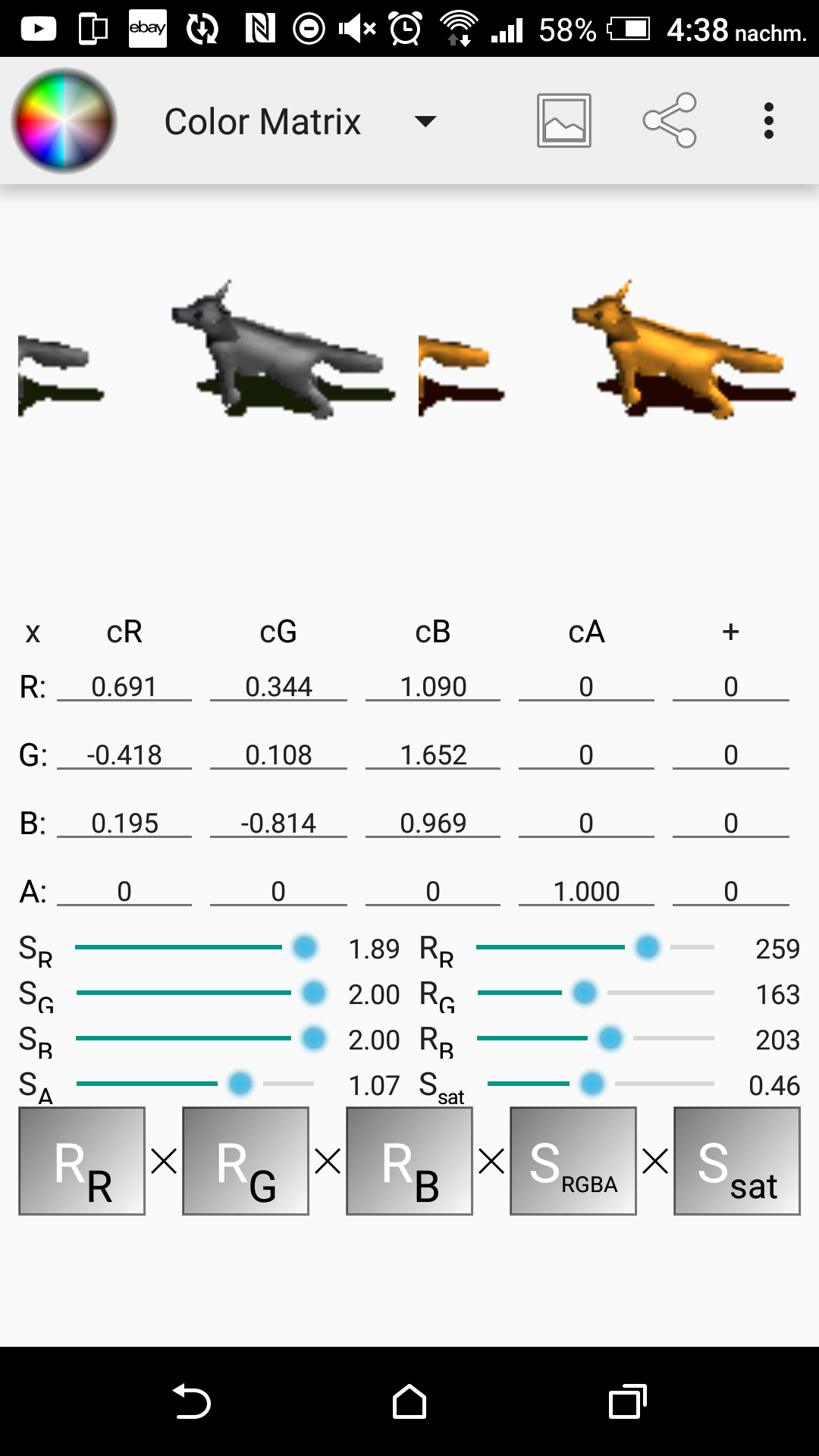The image size is (819, 1456).
Task: Adjust the RG rotation slider
Action: click(584, 993)
